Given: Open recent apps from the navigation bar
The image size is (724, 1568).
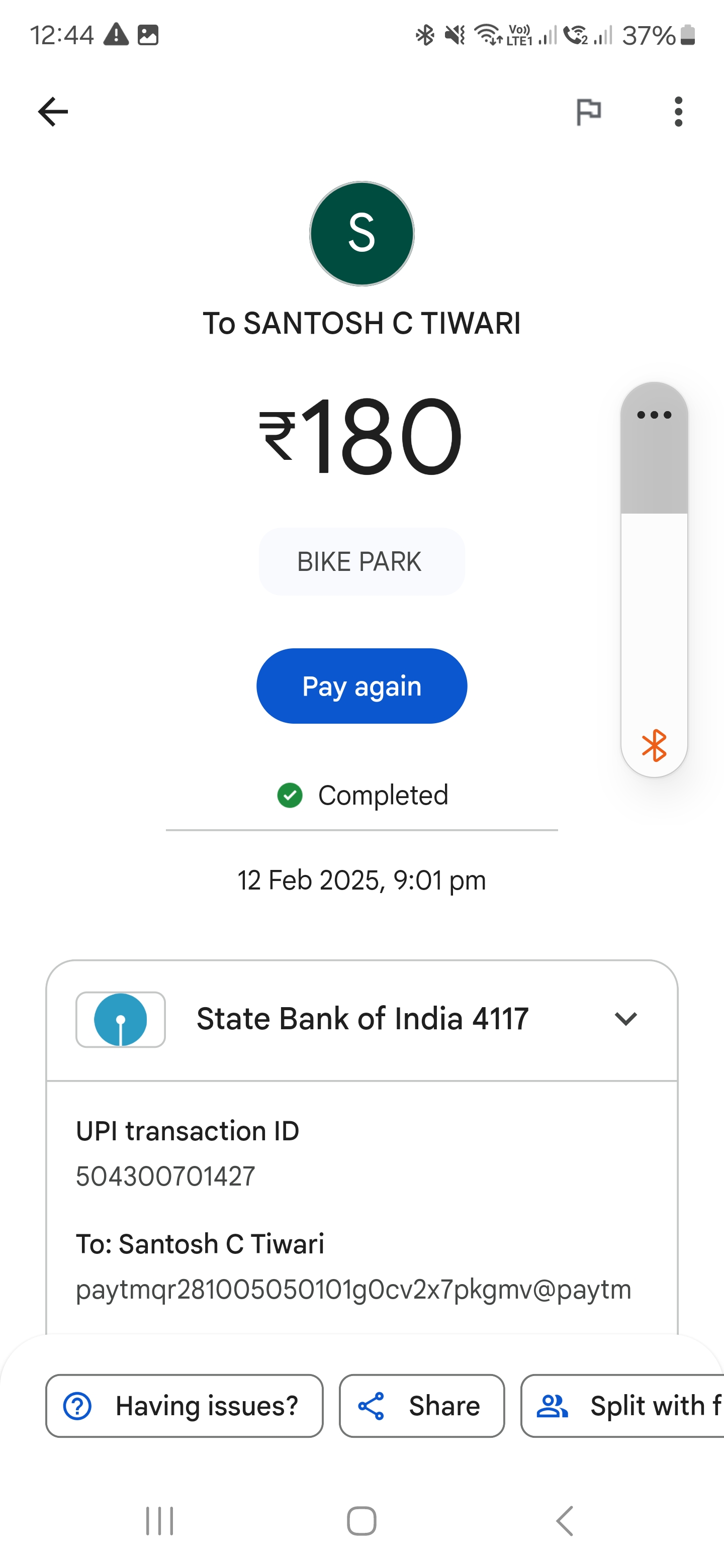Looking at the screenshot, I should pyautogui.click(x=159, y=1521).
